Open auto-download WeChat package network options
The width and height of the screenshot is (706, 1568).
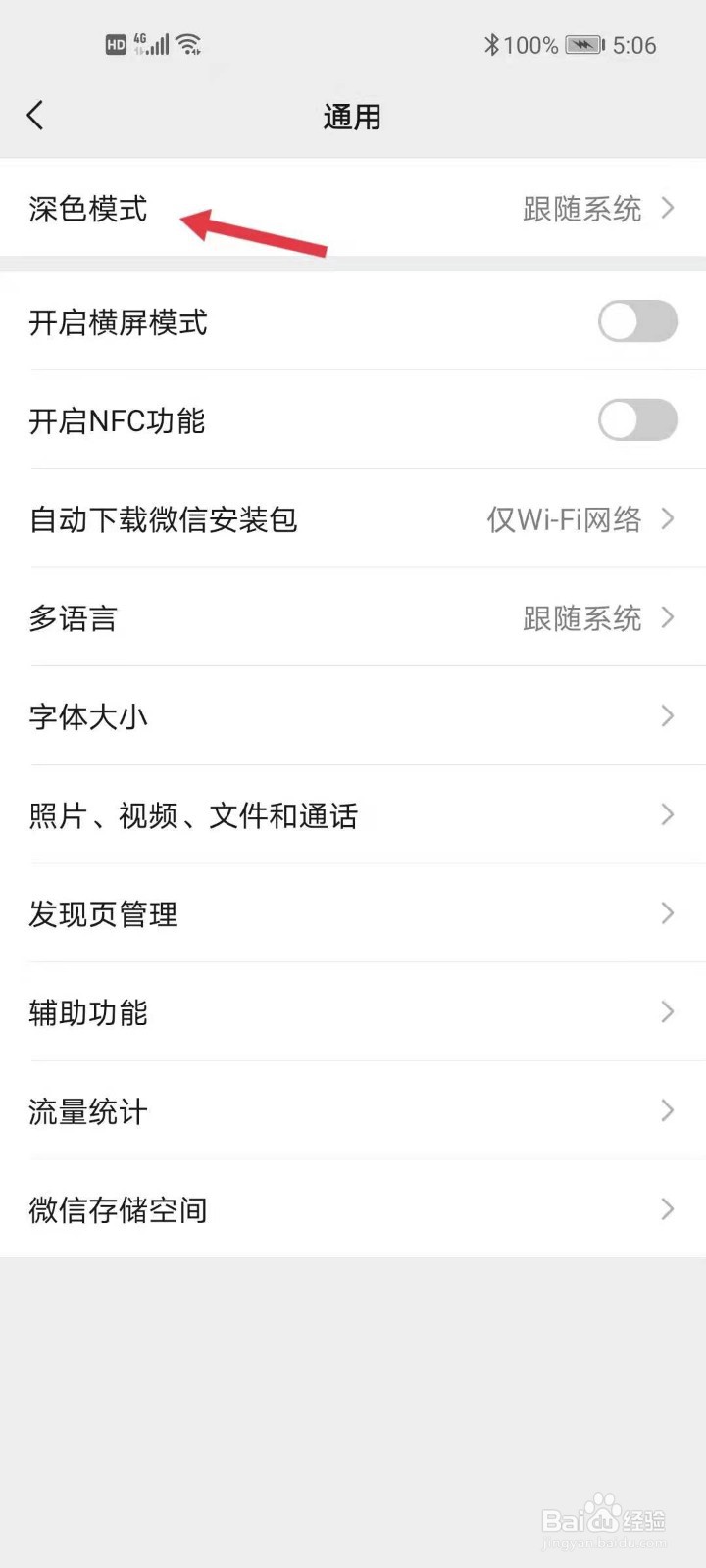tap(353, 519)
